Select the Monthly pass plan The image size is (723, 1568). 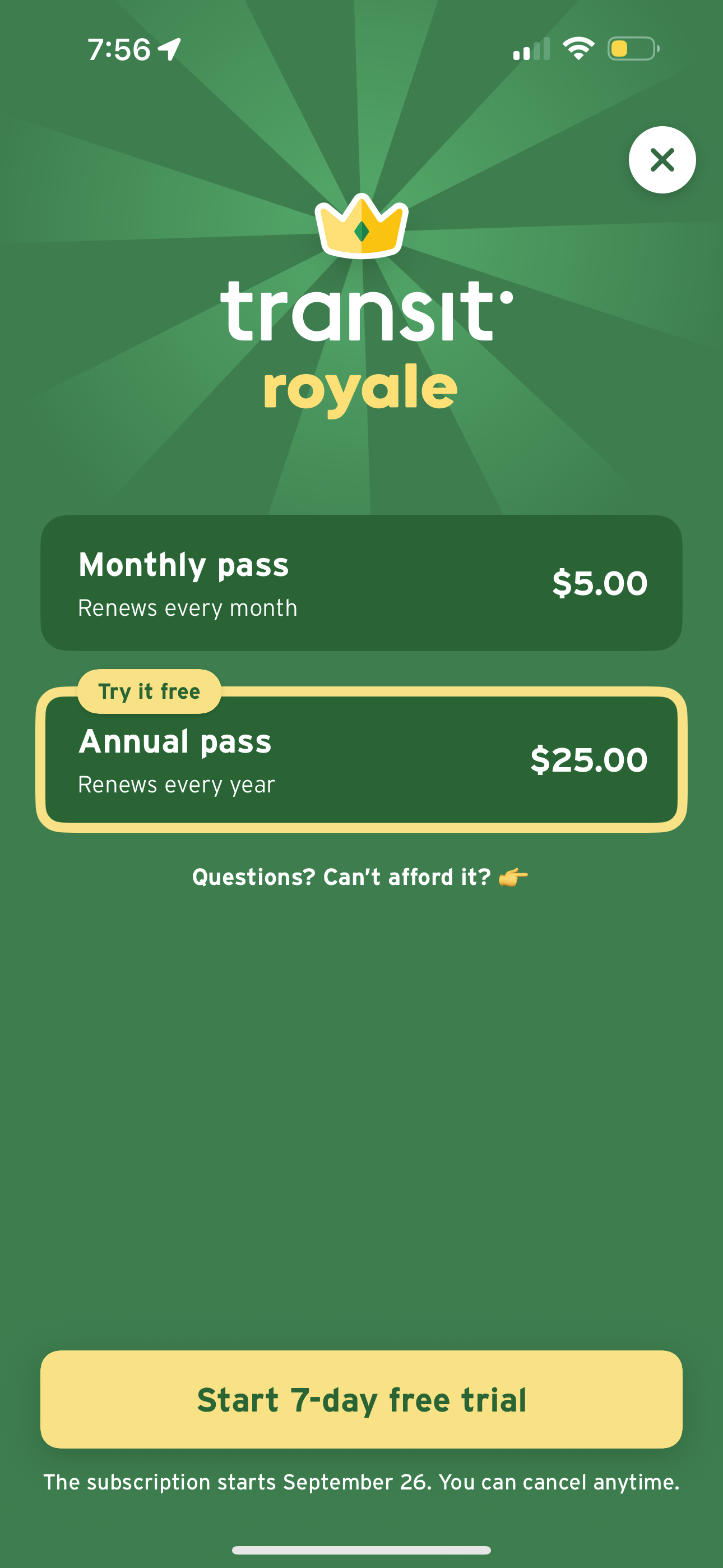coord(361,579)
